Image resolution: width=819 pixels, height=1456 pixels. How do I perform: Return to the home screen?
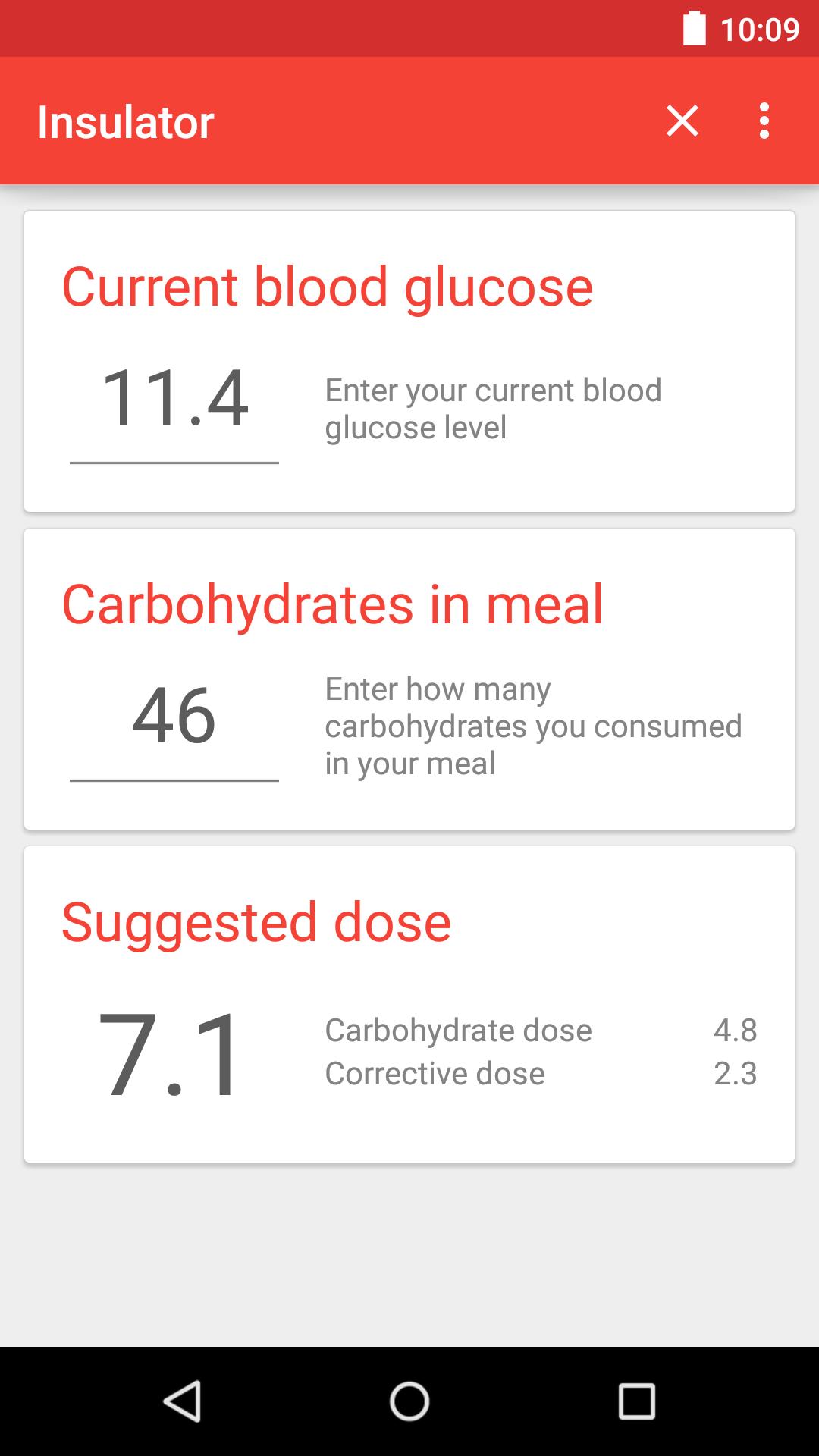[409, 1401]
